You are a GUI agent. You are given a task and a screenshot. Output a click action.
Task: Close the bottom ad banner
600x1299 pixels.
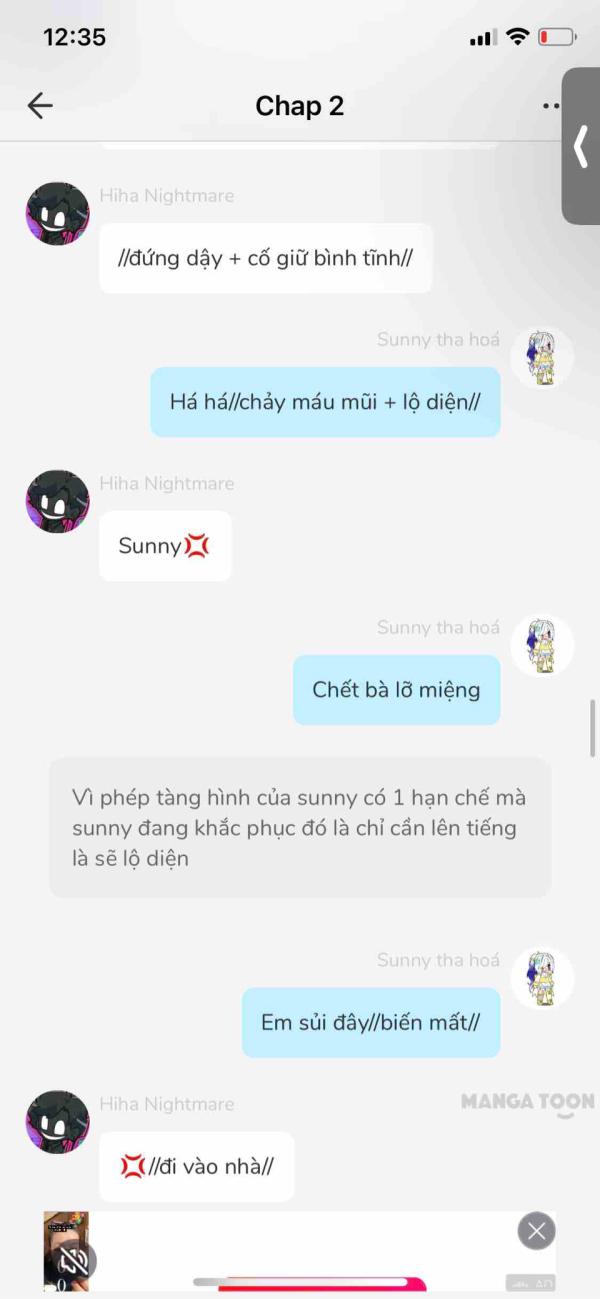click(x=537, y=1231)
